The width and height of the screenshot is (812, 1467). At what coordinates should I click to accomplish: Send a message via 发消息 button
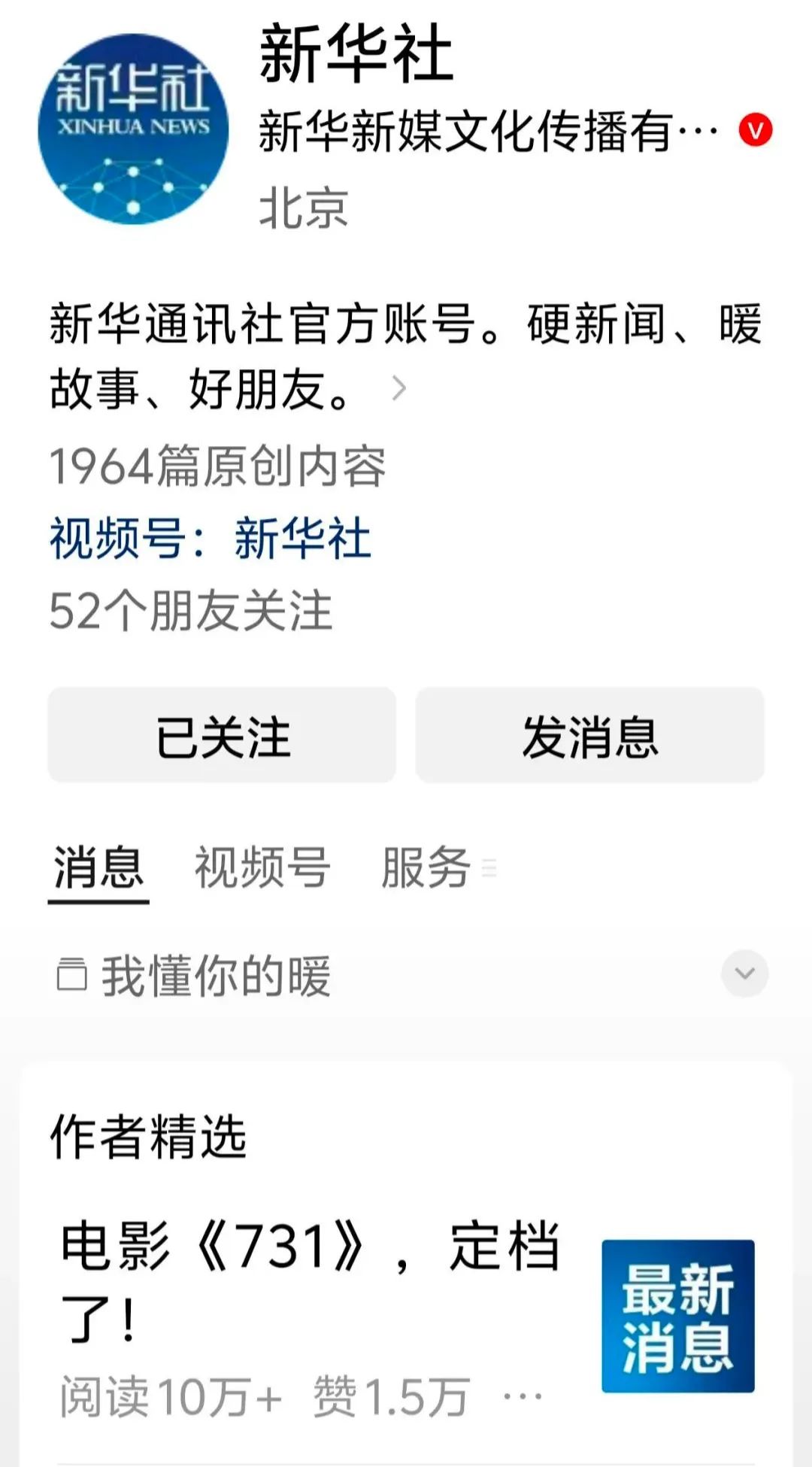[590, 735]
